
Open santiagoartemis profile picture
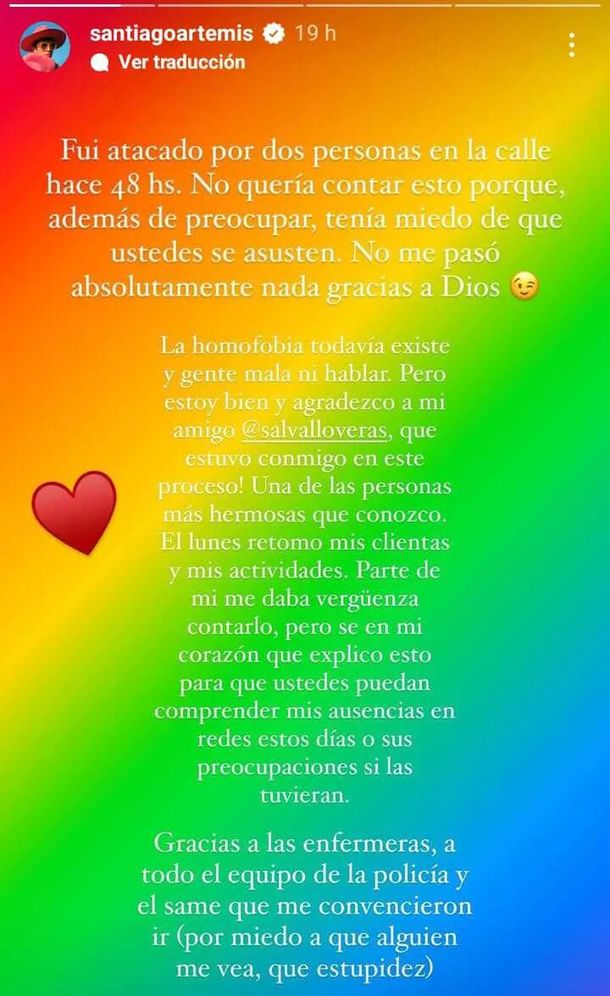tap(46, 45)
